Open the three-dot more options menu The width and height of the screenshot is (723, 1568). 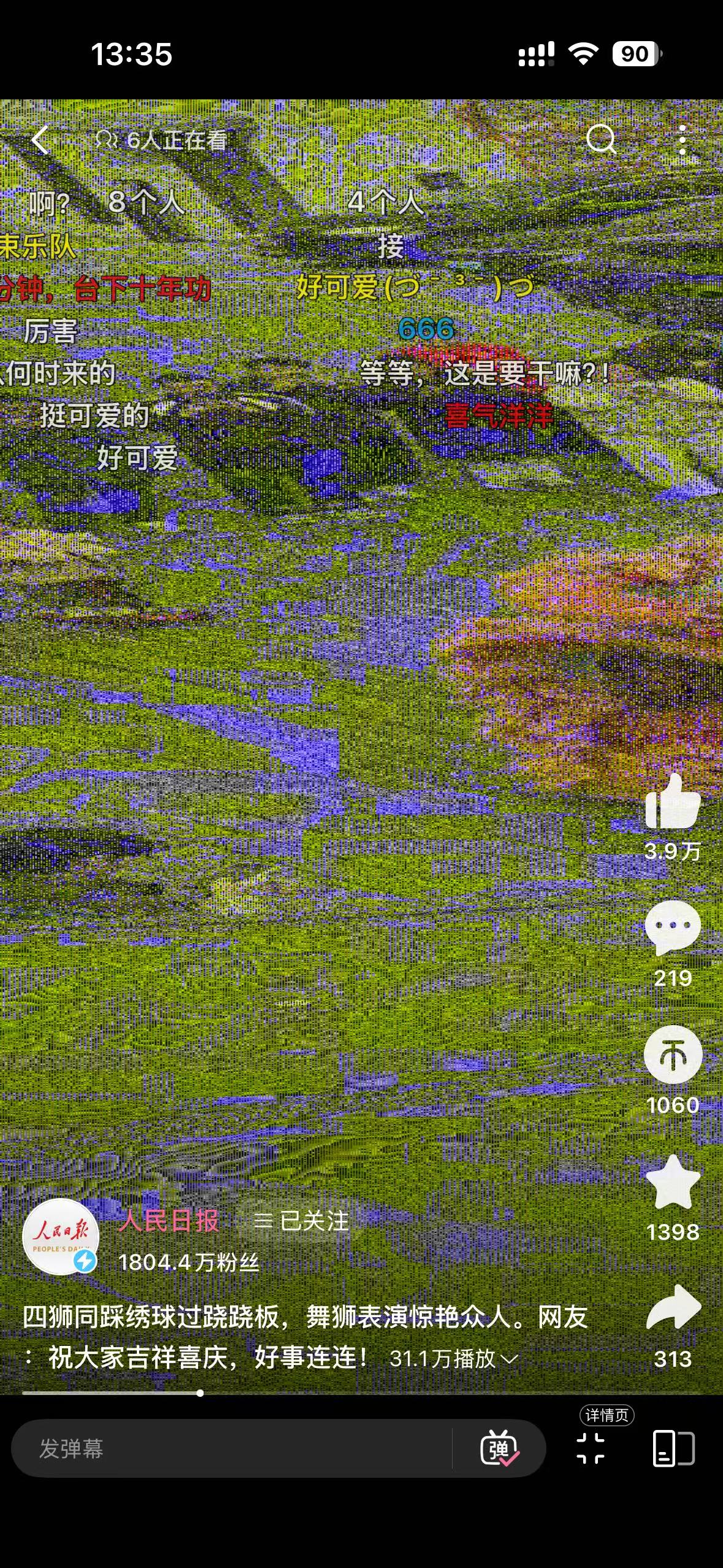pos(683,140)
